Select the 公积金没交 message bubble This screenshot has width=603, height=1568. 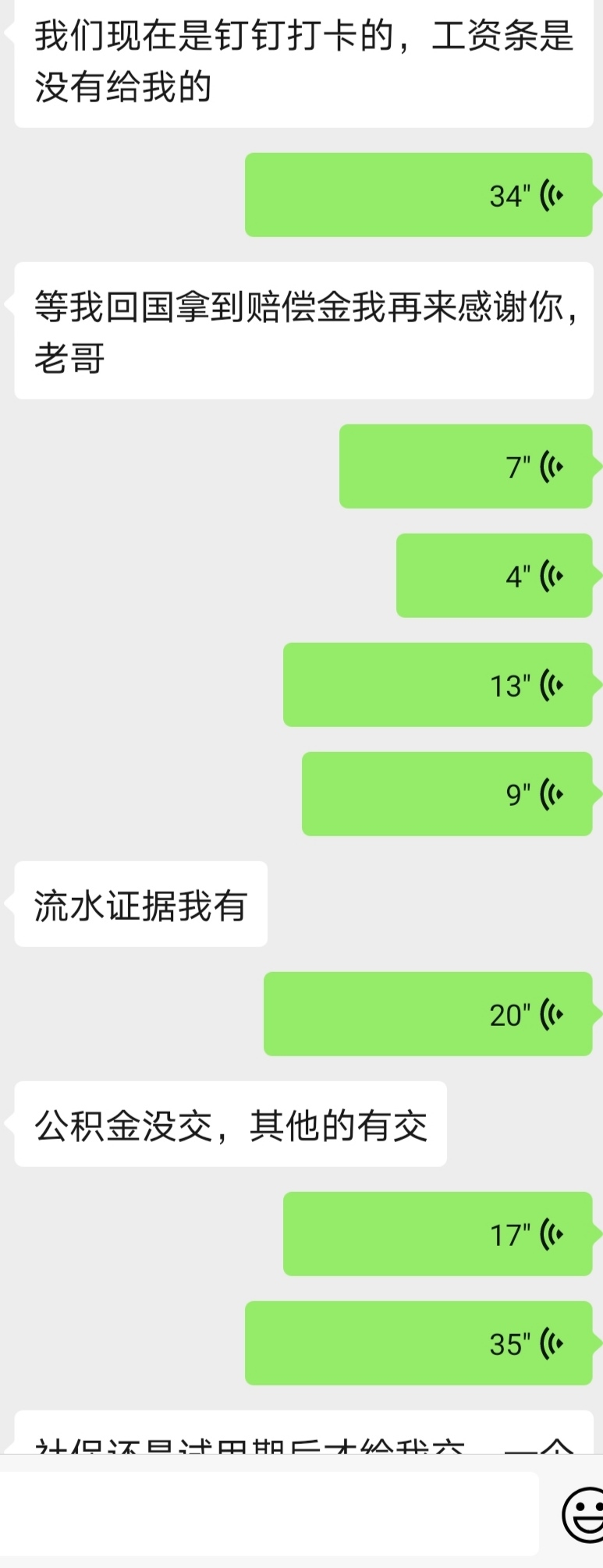pyautogui.click(x=230, y=1124)
